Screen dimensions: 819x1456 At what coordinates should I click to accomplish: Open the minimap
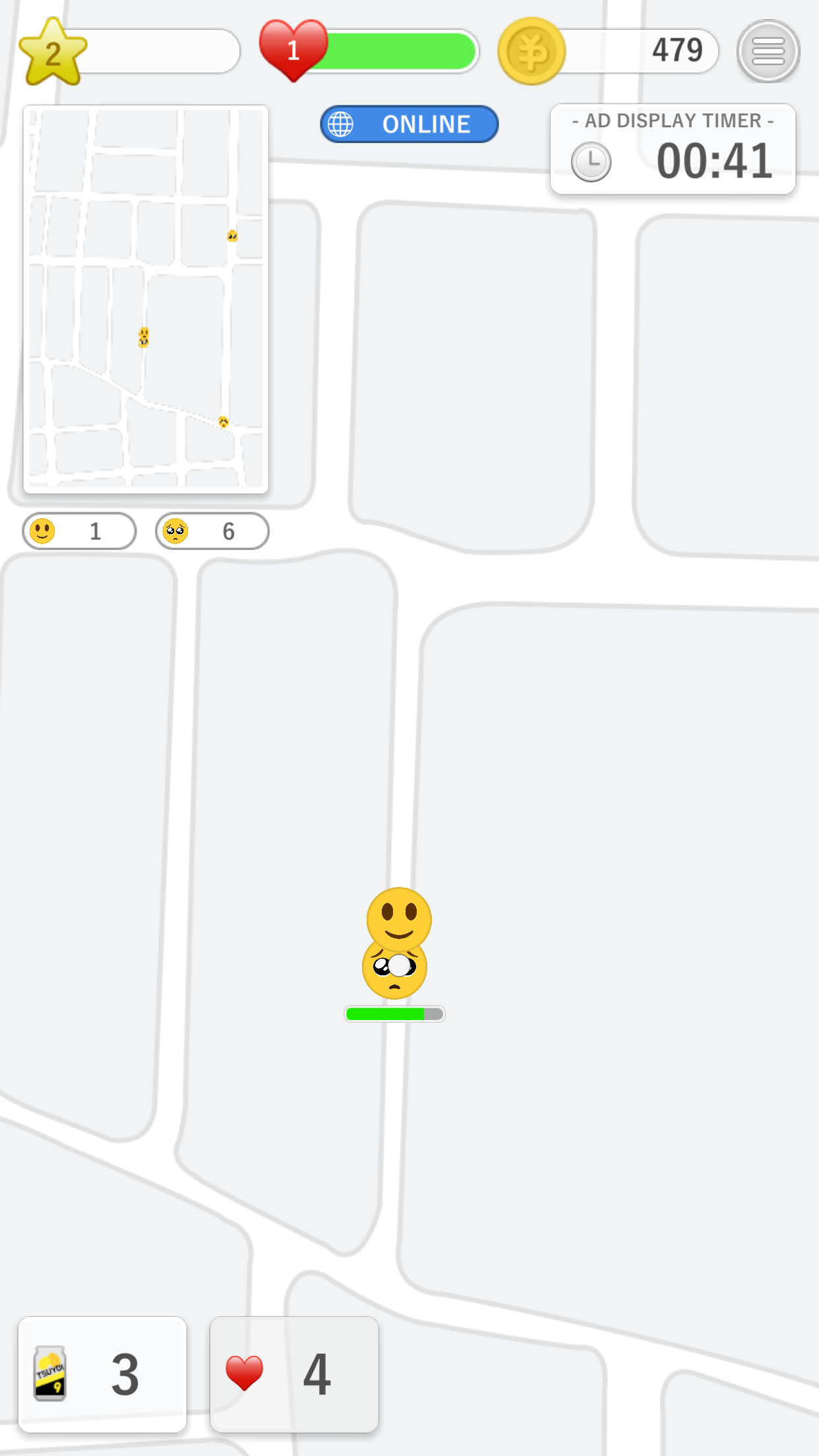[x=146, y=299]
